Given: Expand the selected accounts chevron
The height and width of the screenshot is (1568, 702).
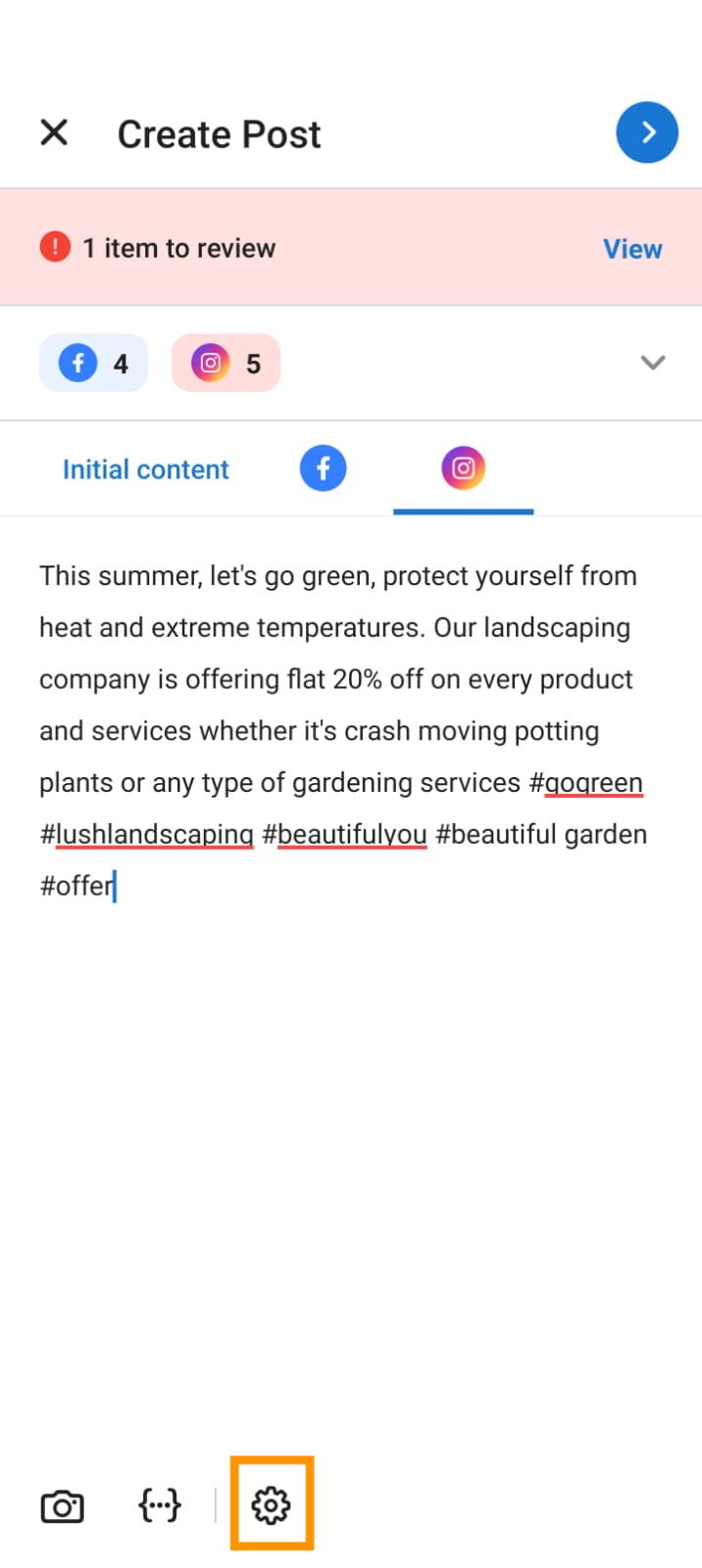Looking at the screenshot, I should (652, 363).
